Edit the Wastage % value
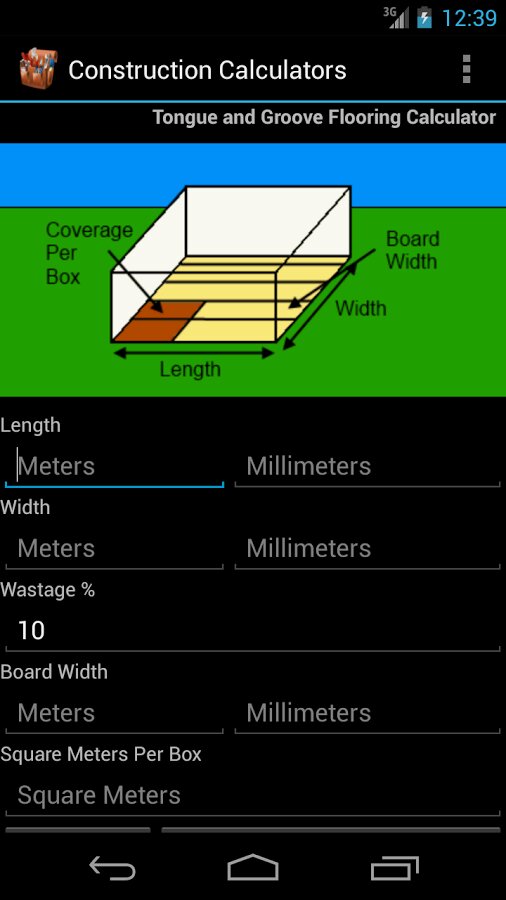The width and height of the screenshot is (506, 900). click(252, 630)
